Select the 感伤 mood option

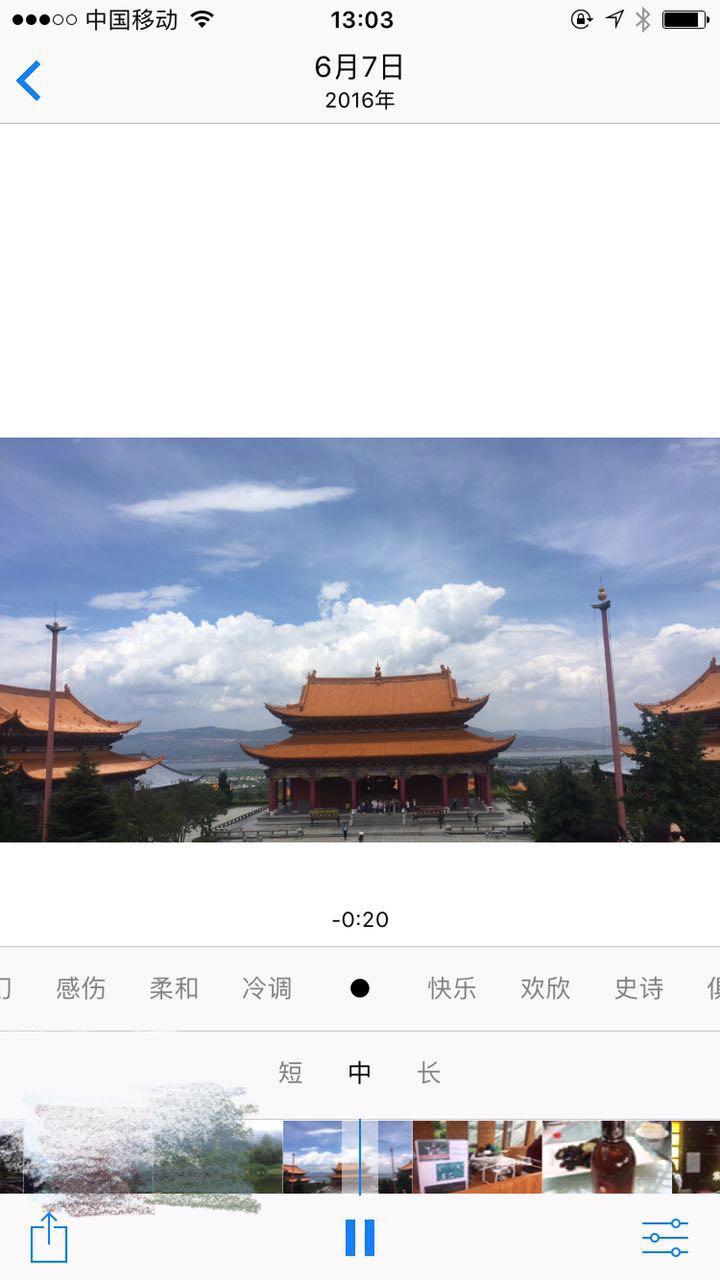(80, 988)
